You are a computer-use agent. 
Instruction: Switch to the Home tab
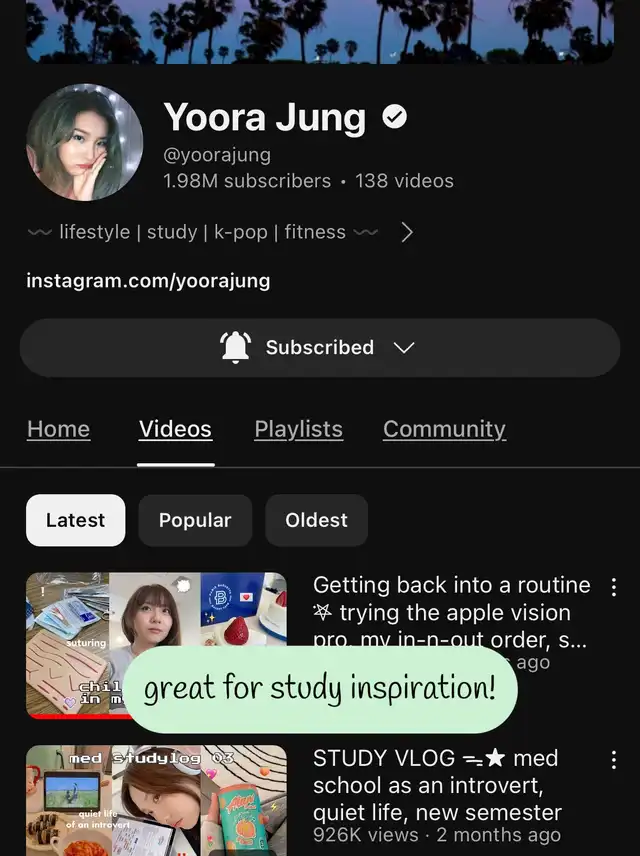(x=58, y=429)
